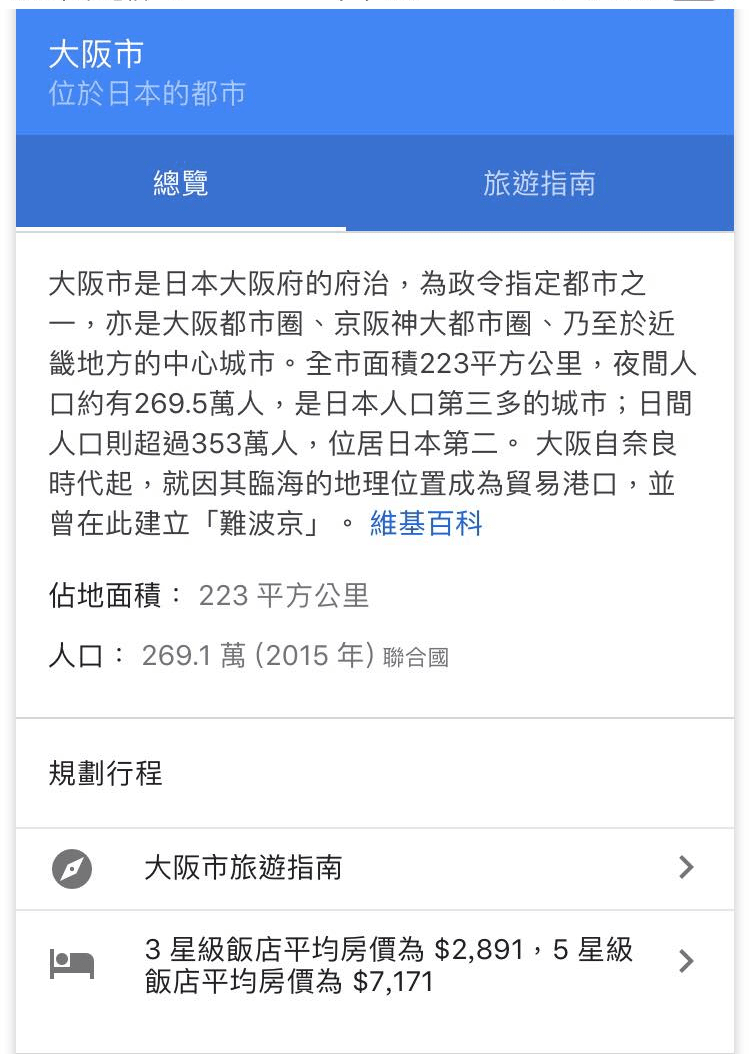Open the 維基百科 link
This screenshot has height=1054, width=750.
pos(426,523)
